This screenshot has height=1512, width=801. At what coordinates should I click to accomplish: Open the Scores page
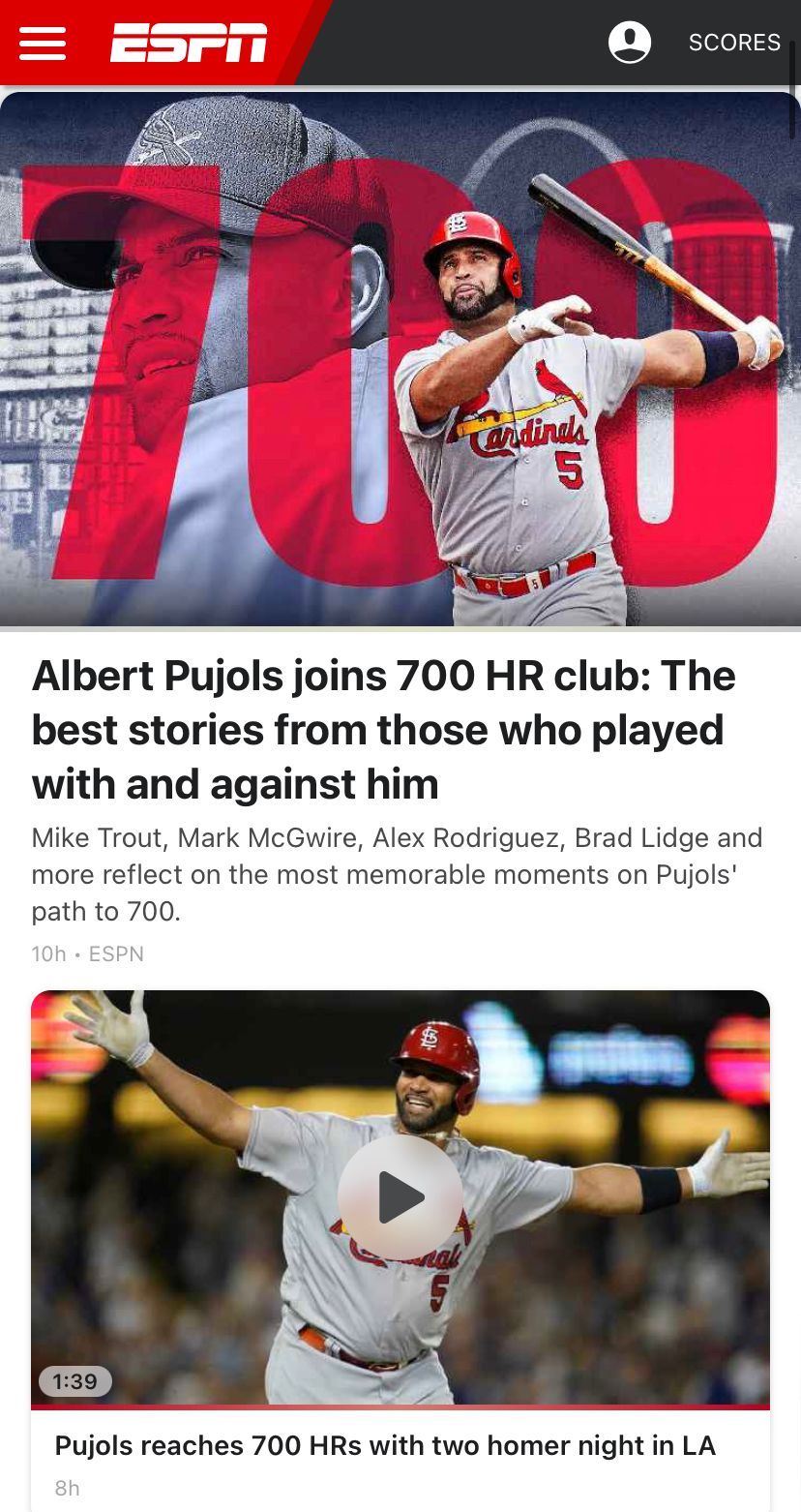[x=734, y=43]
